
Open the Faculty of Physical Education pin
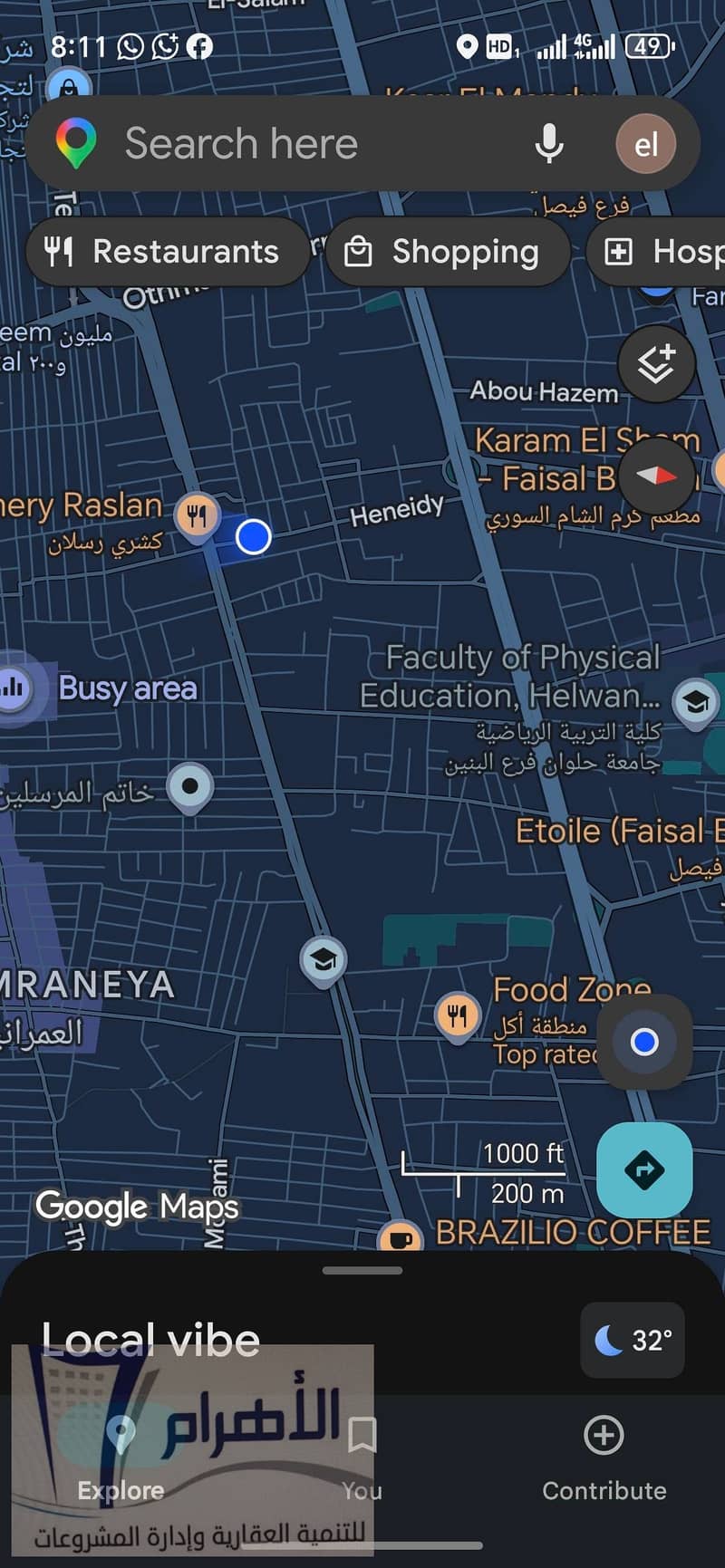696,704
